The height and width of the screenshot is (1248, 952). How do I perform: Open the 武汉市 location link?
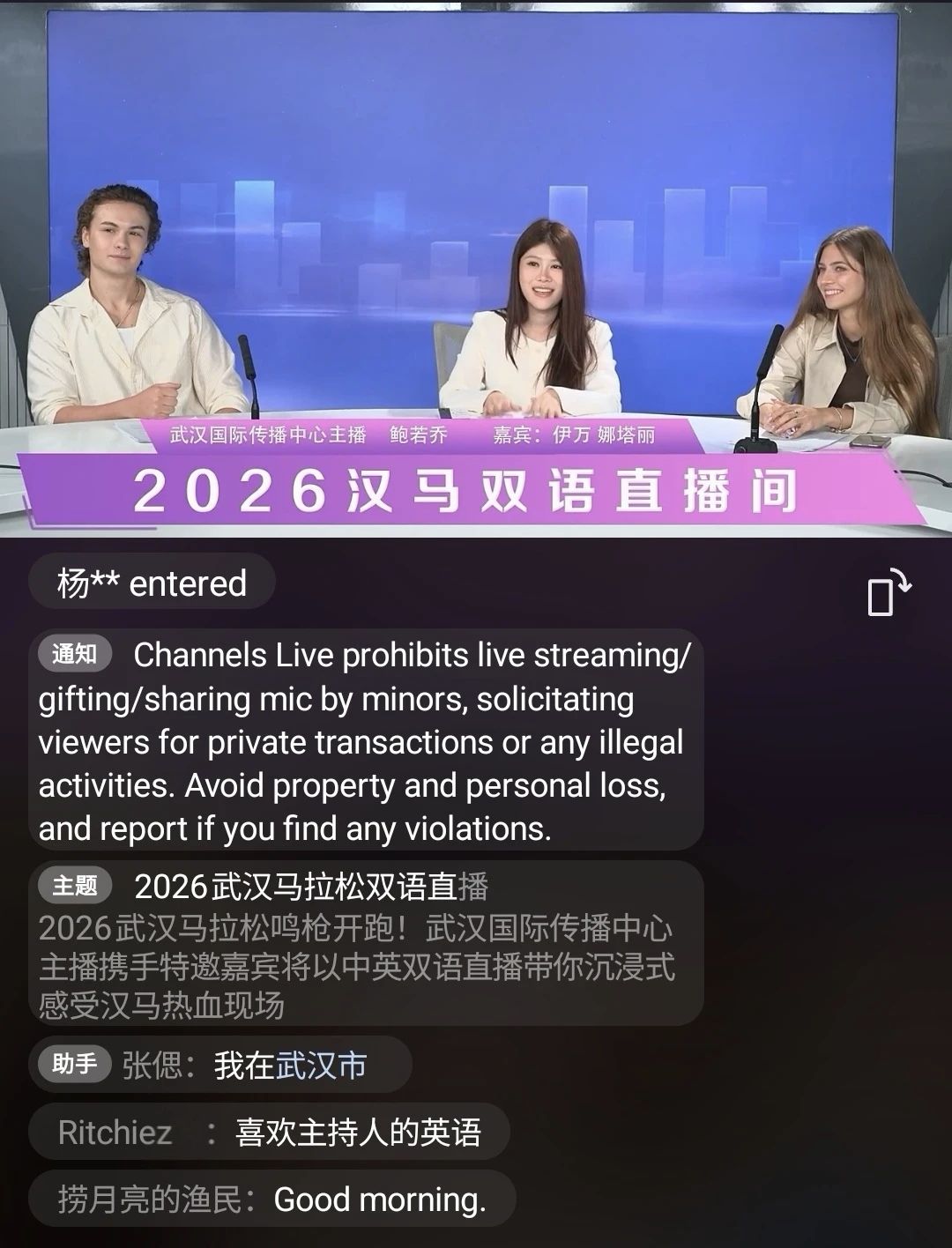point(321,1066)
